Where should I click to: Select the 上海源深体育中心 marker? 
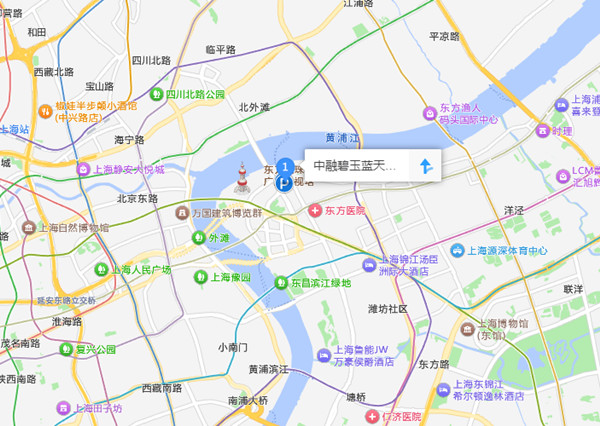coord(458,250)
